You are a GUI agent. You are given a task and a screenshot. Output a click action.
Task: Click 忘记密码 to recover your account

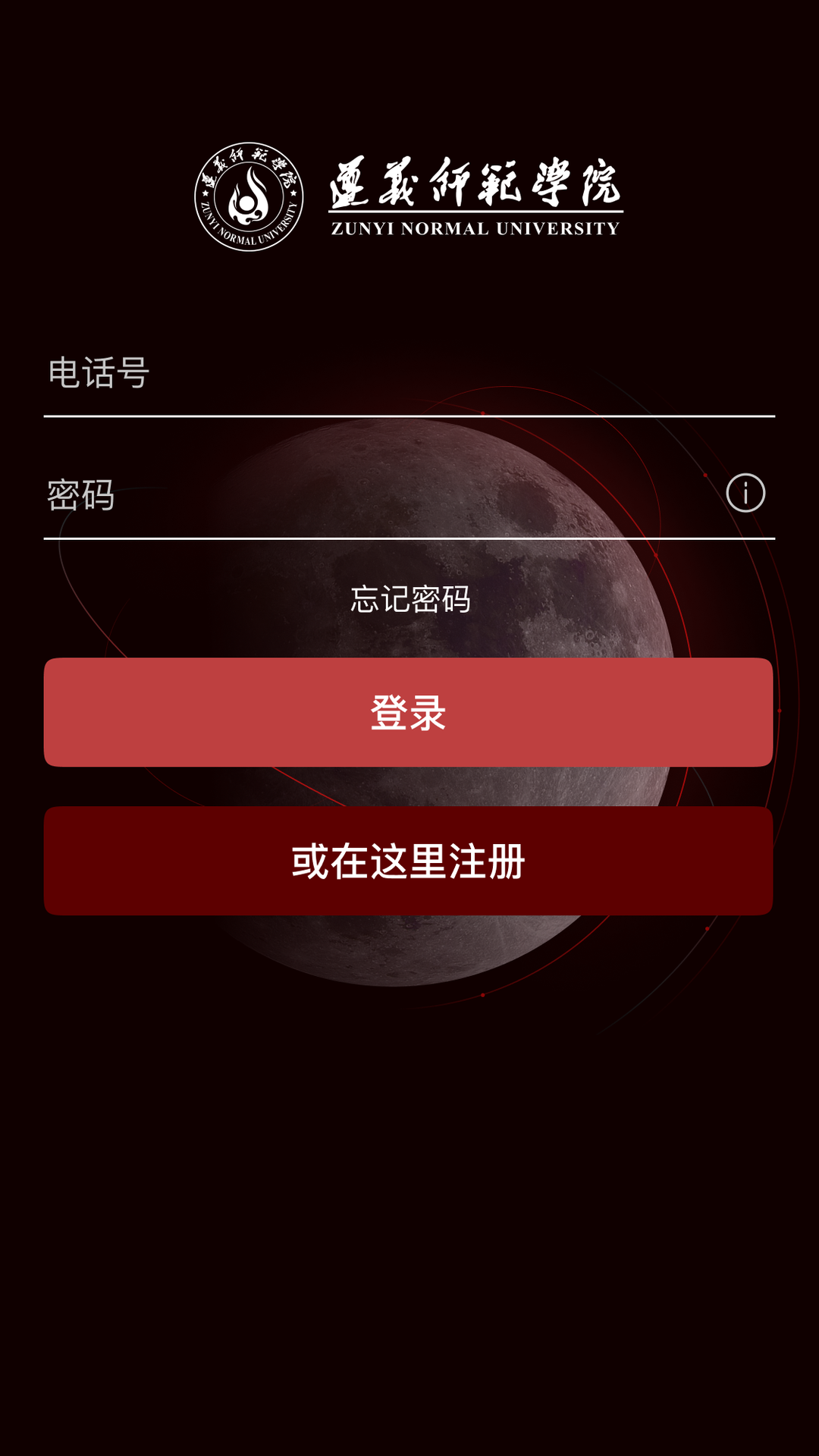(409, 599)
